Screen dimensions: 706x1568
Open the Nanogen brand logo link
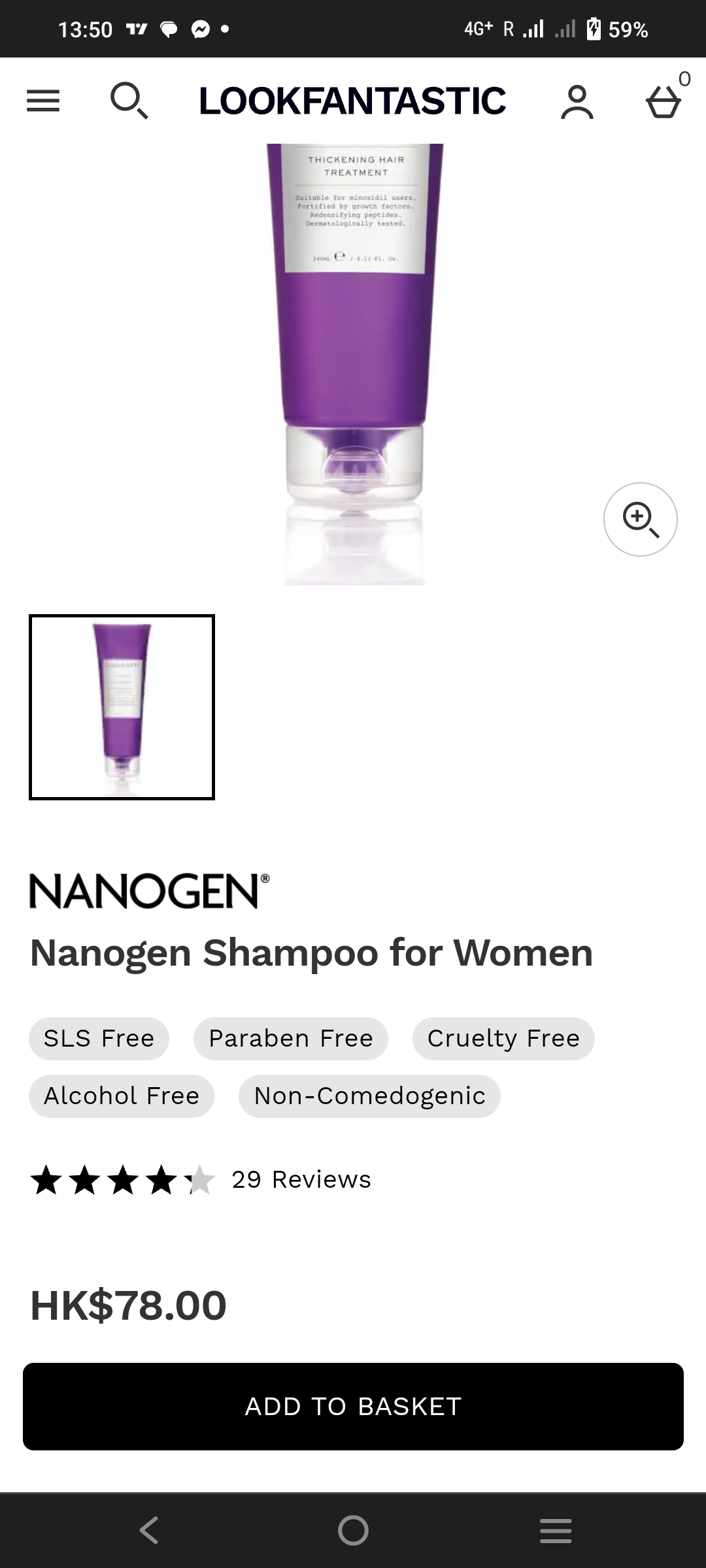(x=150, y=891)
